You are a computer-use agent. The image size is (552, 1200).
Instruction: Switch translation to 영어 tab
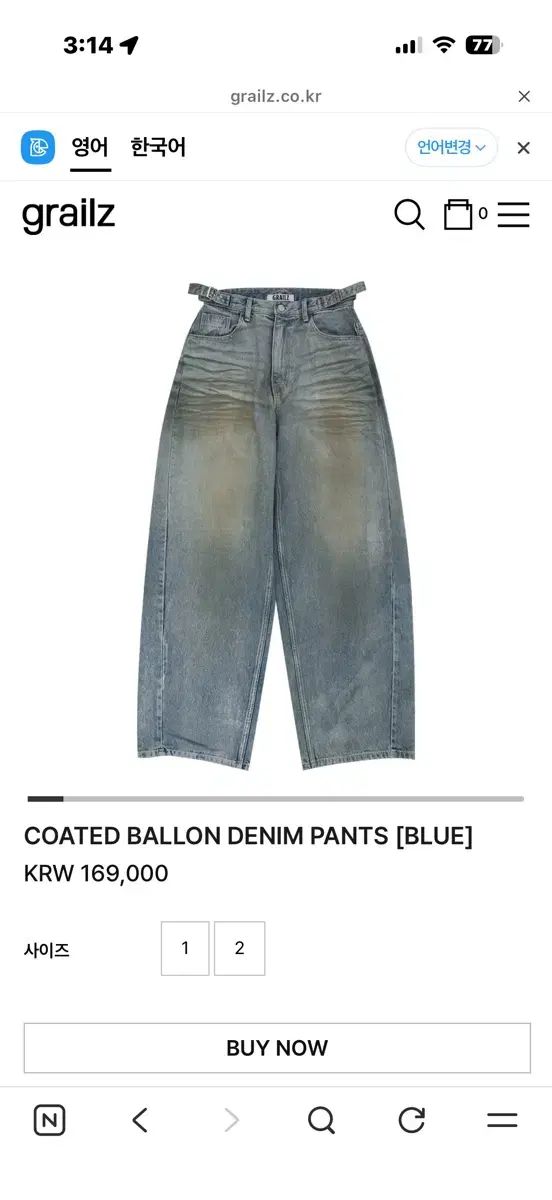pos(90,148)
